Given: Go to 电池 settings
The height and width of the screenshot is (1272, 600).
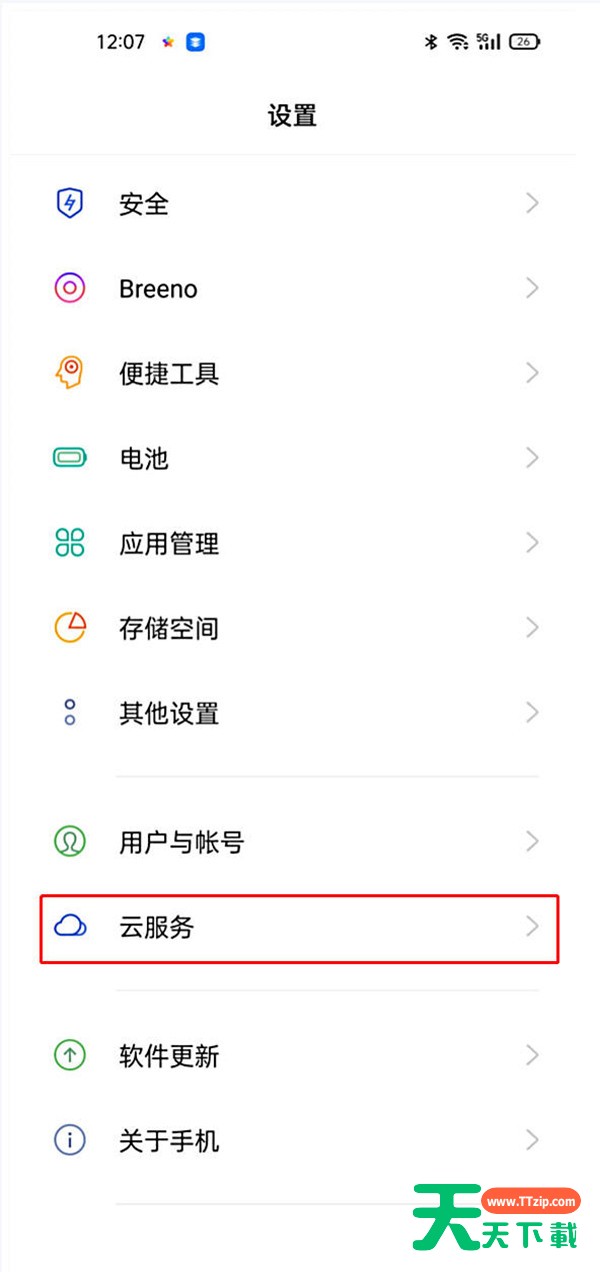Looking at the screenshot, I should click(x=299, y=459).
